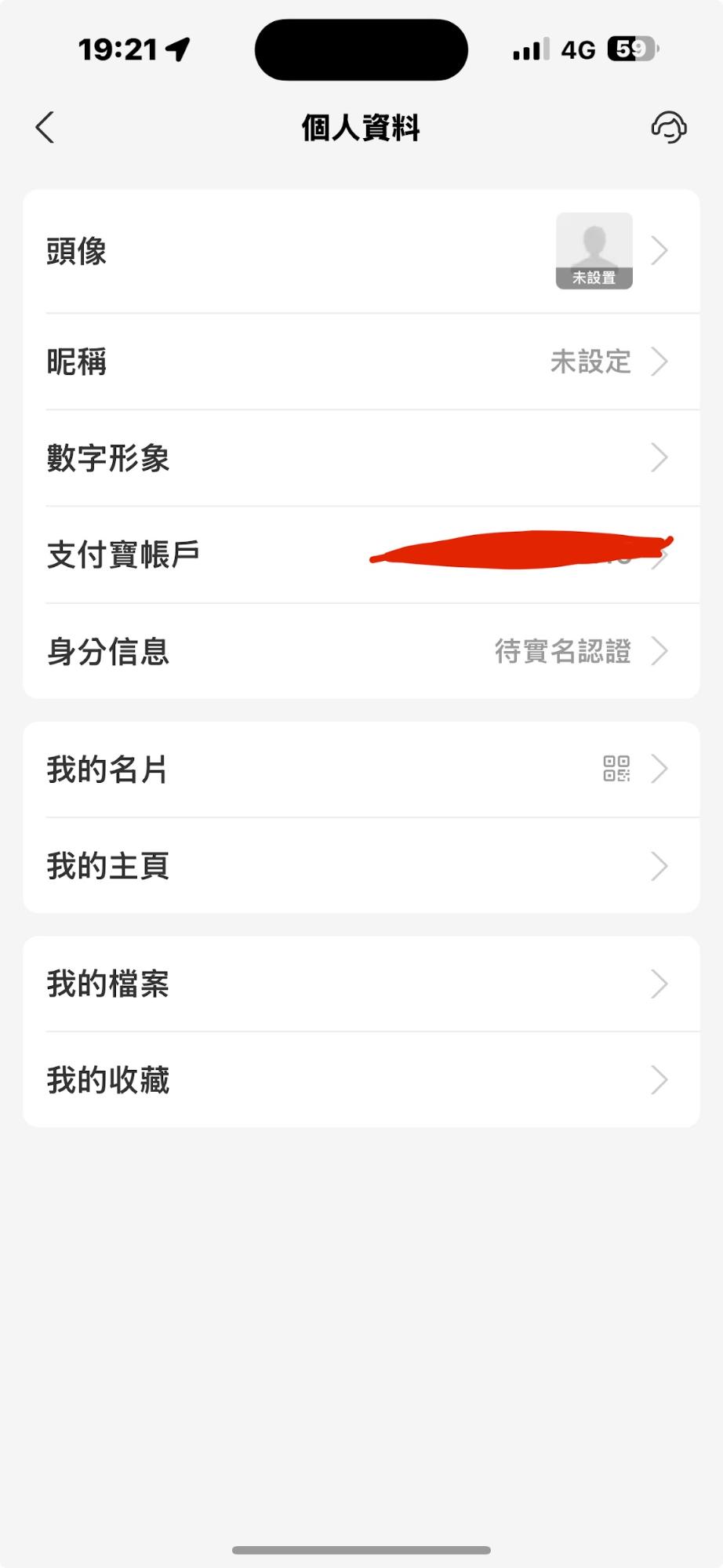View 我的收藏 favorites
The width and height of the screenshot is (723, 1568).
coord(361,1080)
